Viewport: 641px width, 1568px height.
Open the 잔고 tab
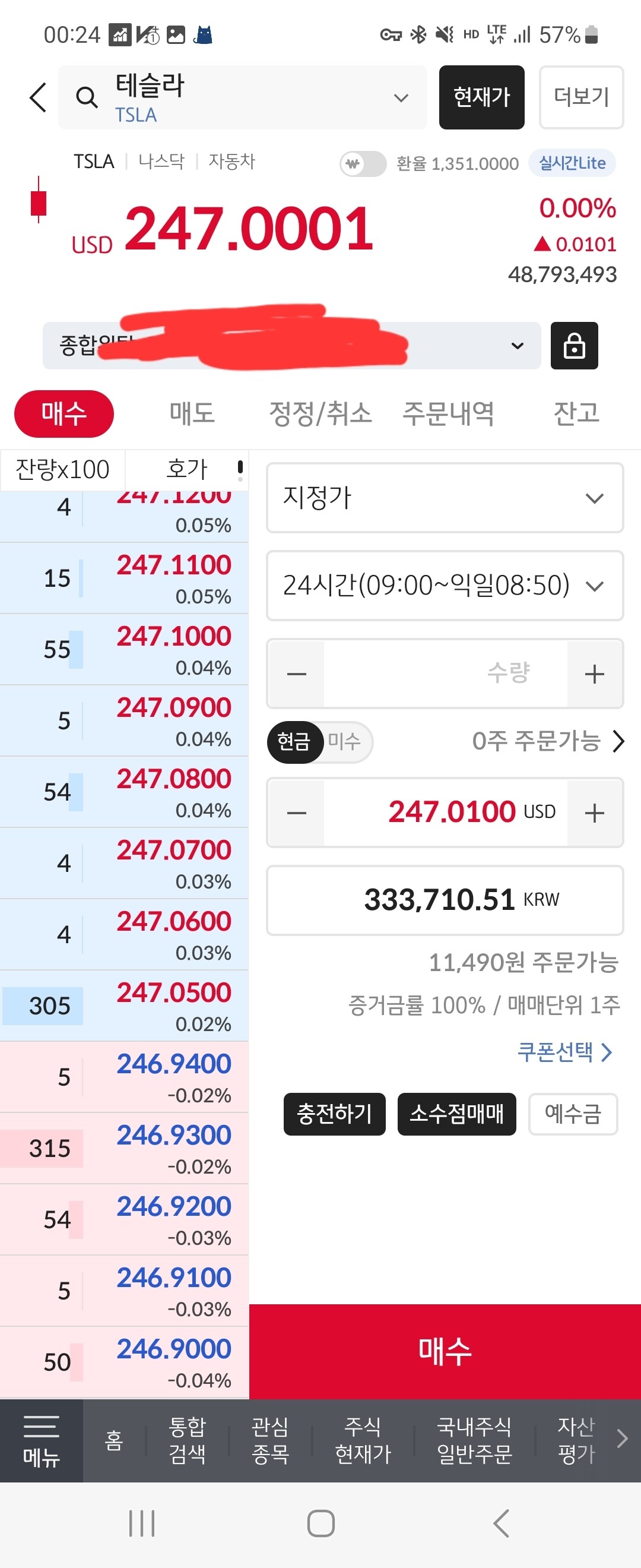tap(576, 414)
